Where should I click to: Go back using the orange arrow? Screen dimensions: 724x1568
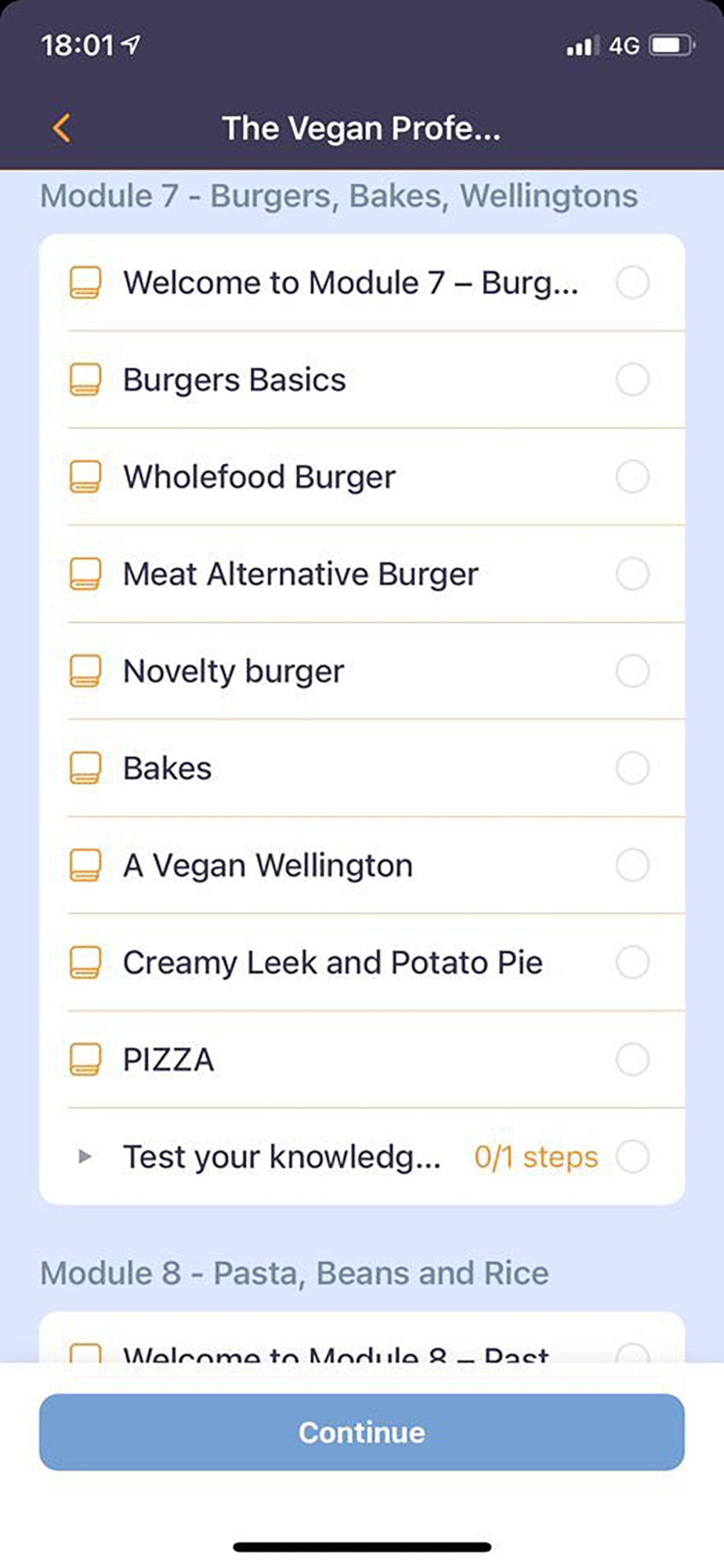62,128
